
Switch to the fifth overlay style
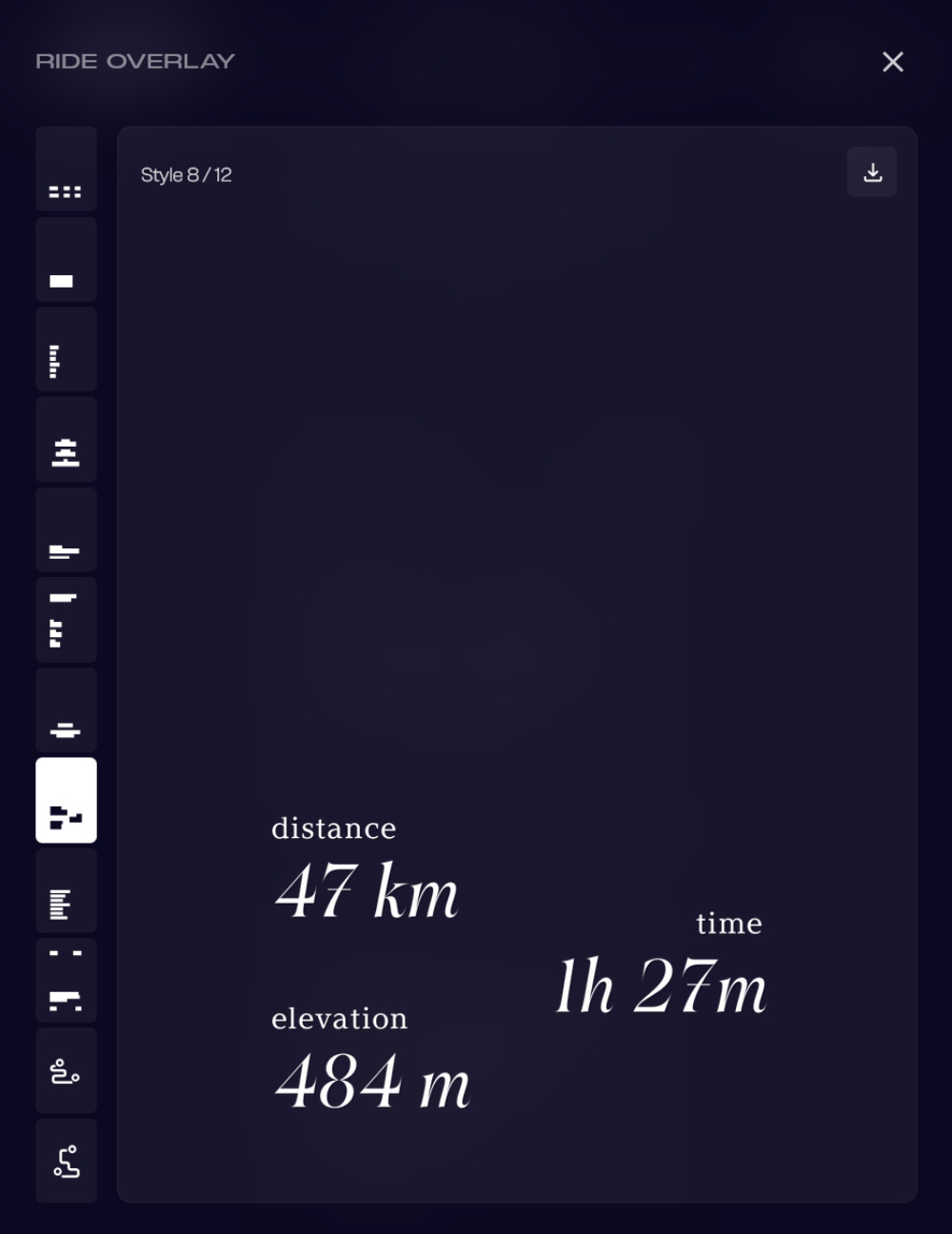pyautogui.click(x=66, y=529)
